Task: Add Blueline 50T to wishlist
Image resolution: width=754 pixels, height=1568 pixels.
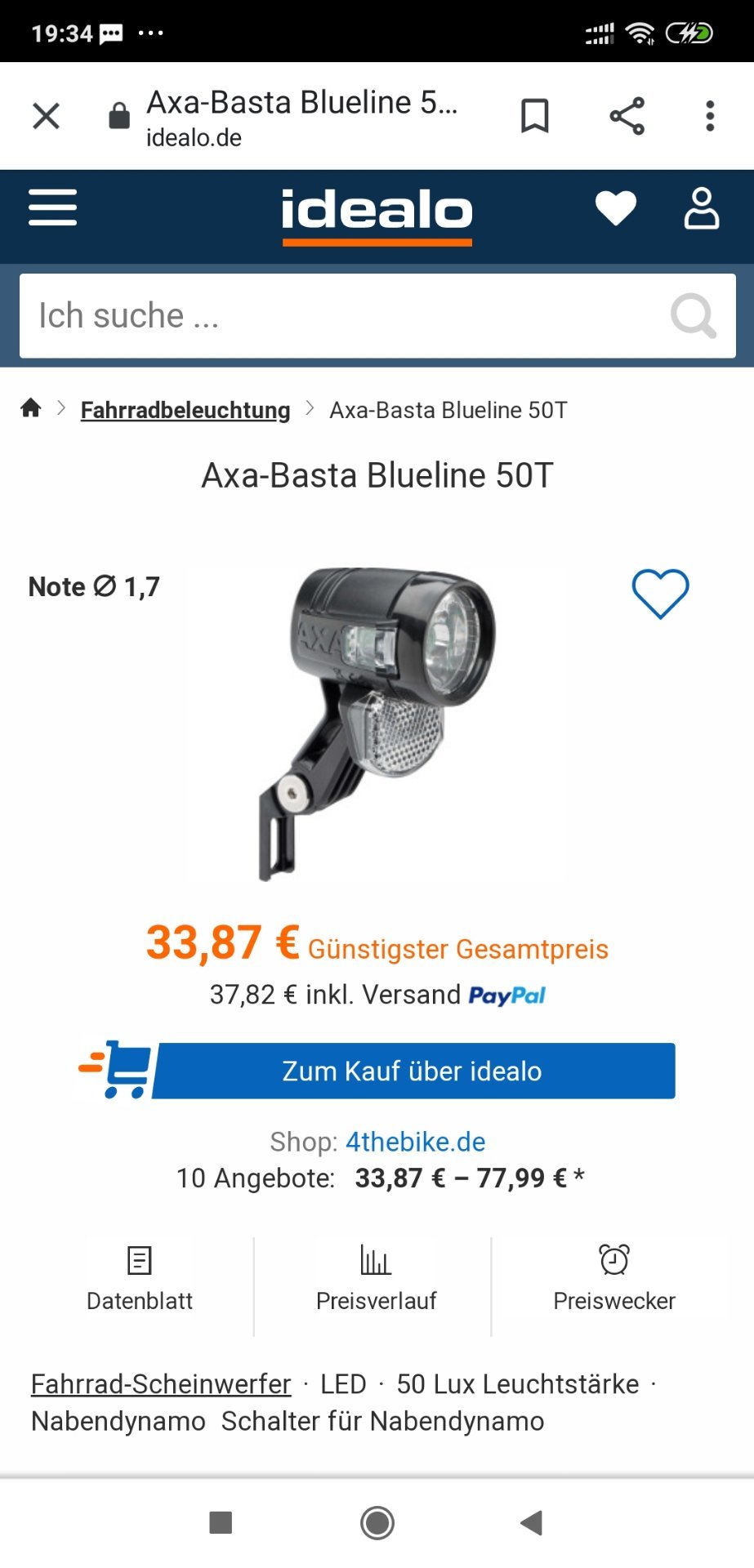Action: tap(660, 594)
